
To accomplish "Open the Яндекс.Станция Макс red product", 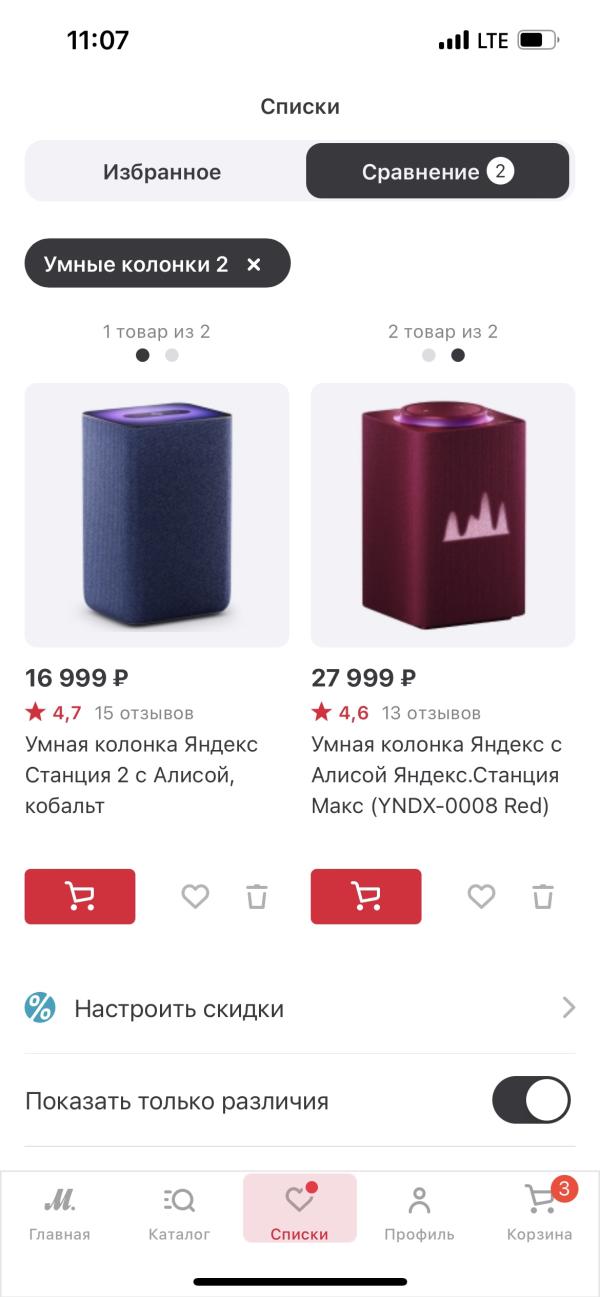I will pos(443,515).
